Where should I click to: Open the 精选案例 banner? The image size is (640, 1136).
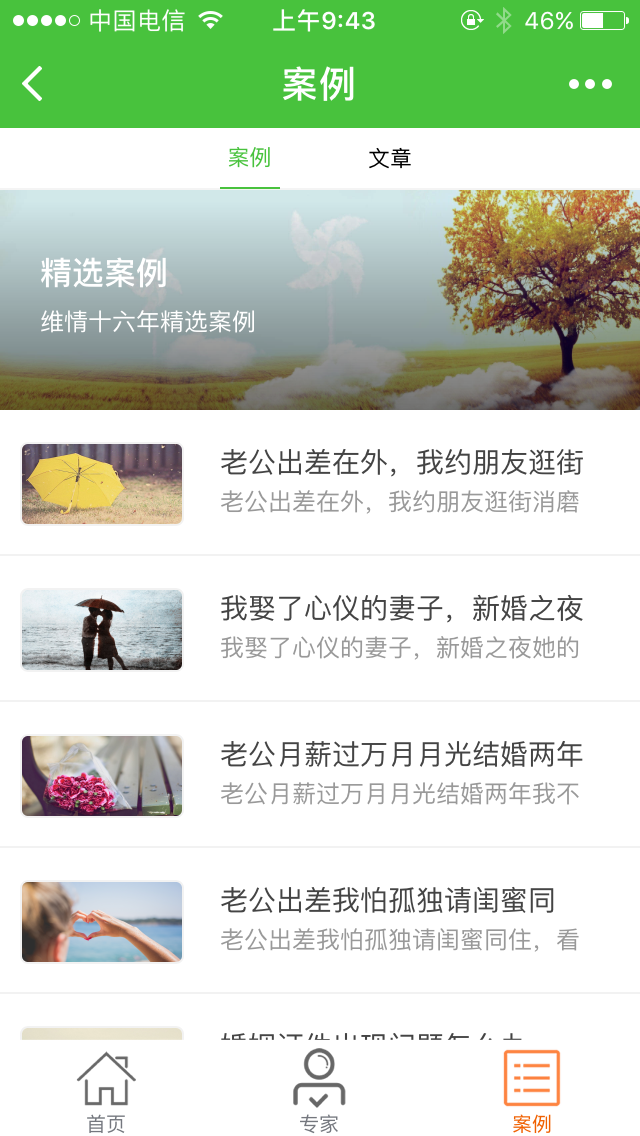pos(320,299)
